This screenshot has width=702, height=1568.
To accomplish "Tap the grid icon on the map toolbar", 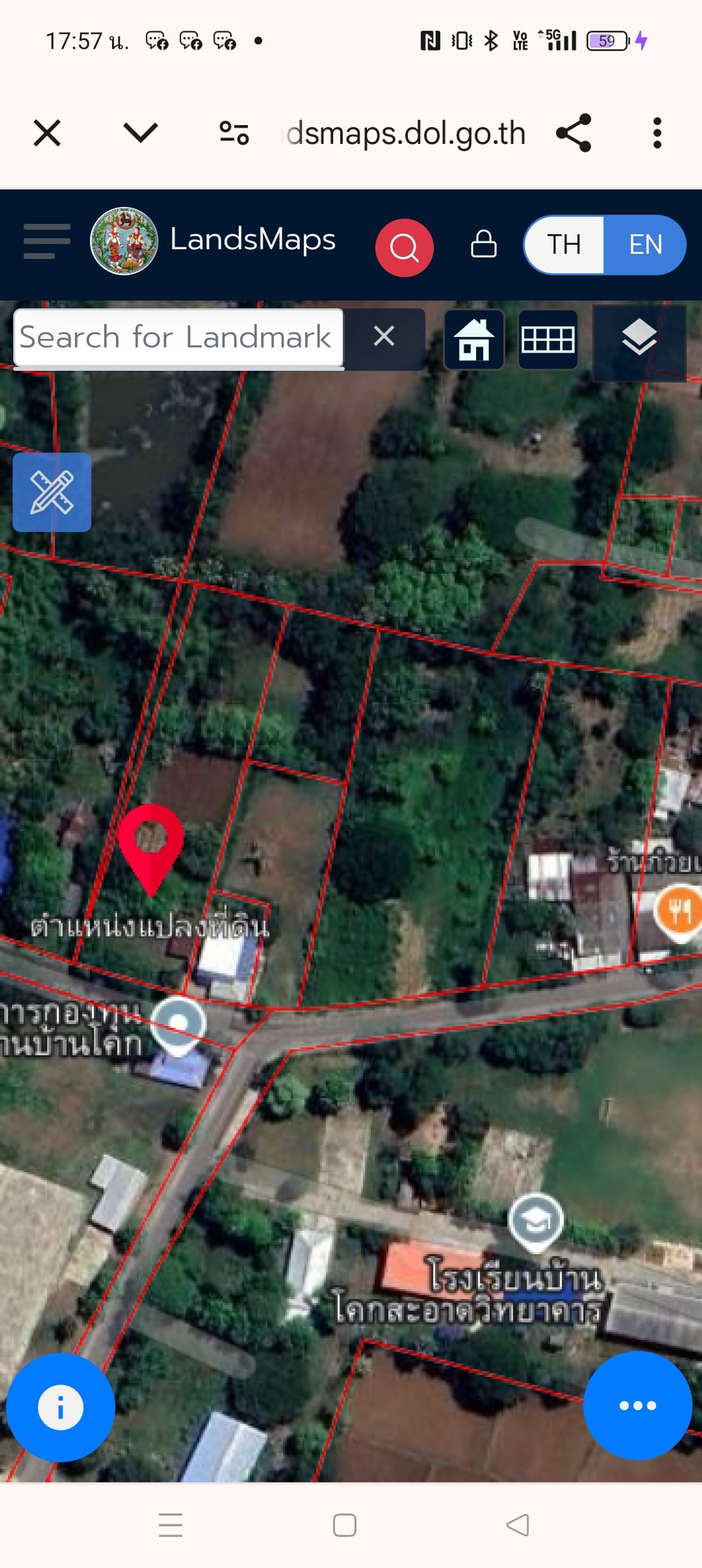I will 548,339.
